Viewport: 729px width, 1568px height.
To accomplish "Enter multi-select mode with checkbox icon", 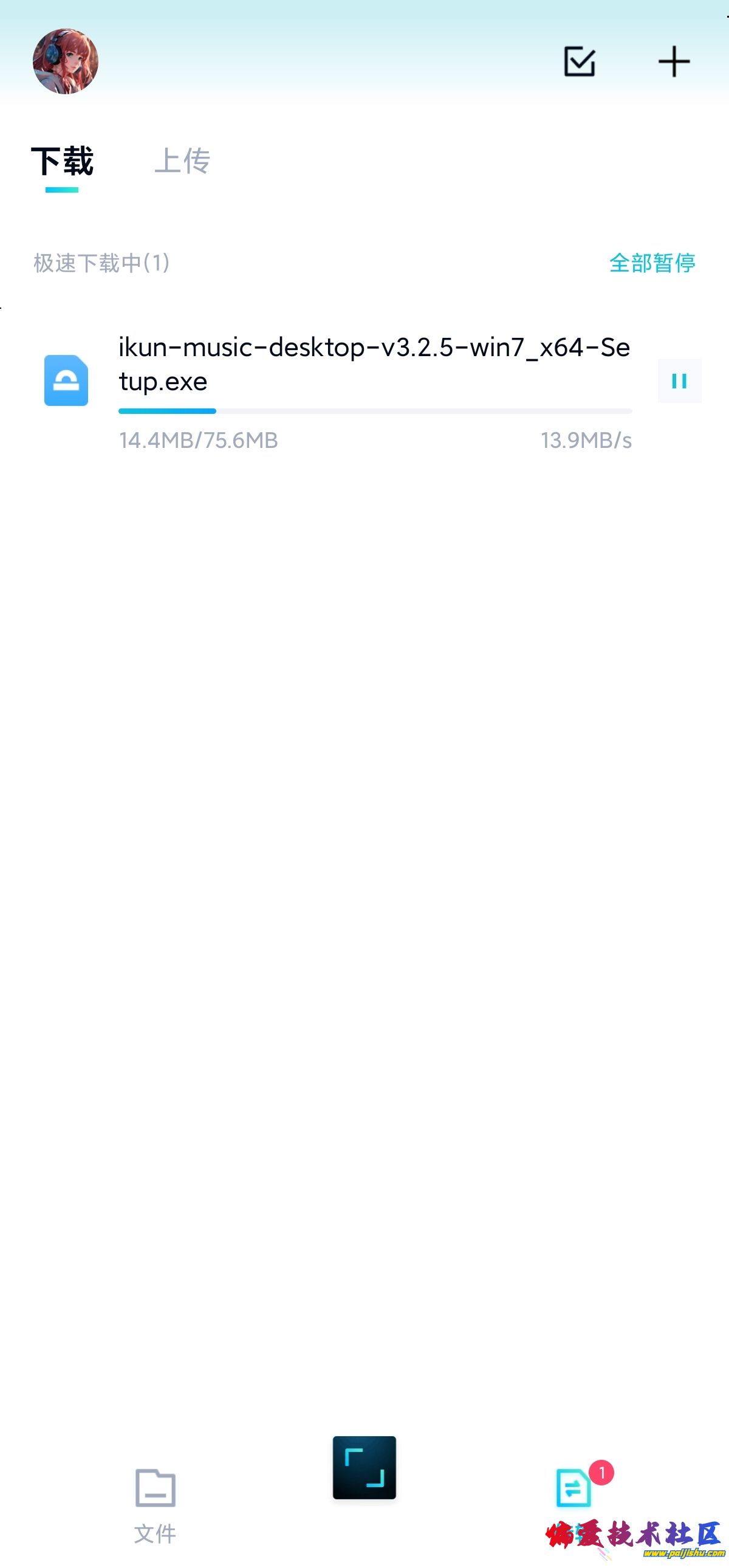I will point(579,61).
